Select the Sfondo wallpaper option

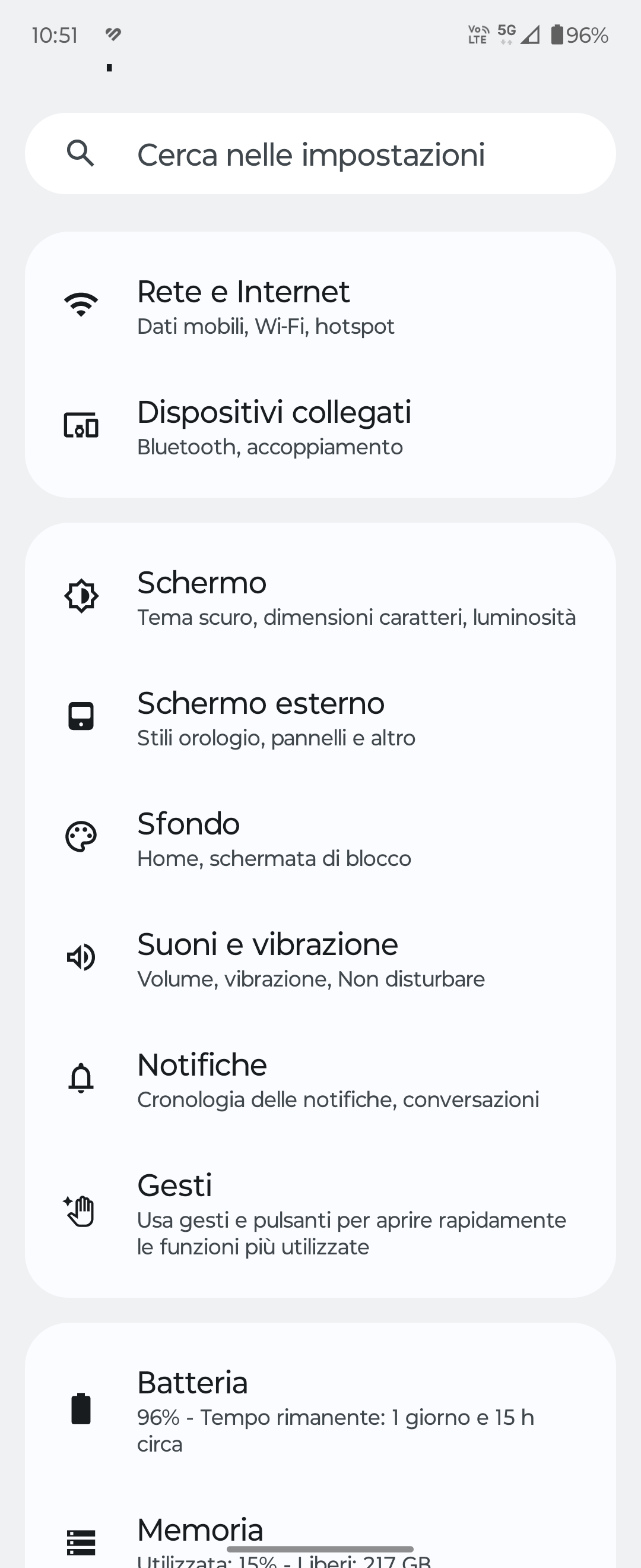tap(320, 836)
